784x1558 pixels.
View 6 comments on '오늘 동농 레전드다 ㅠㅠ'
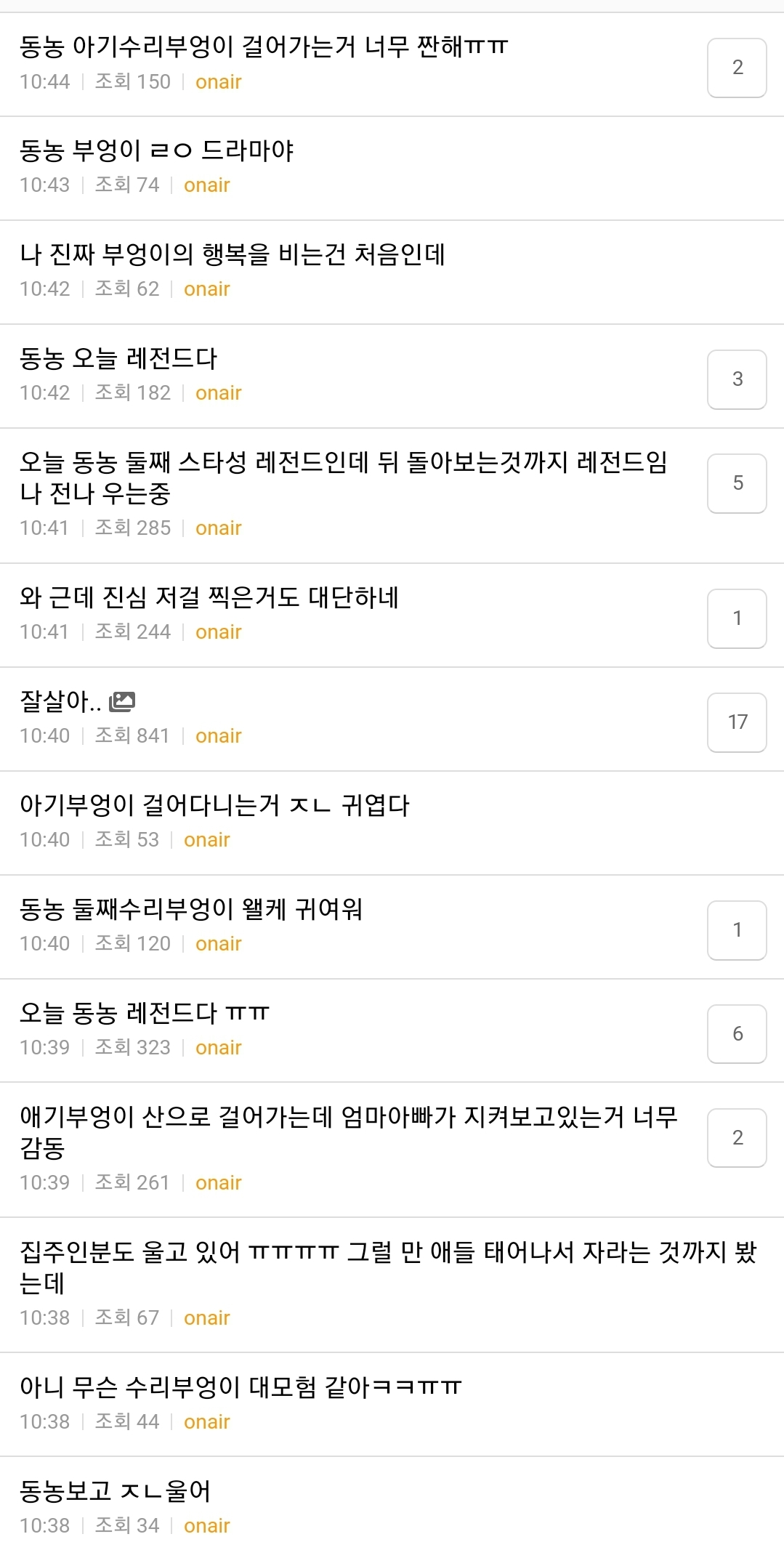737,1034
